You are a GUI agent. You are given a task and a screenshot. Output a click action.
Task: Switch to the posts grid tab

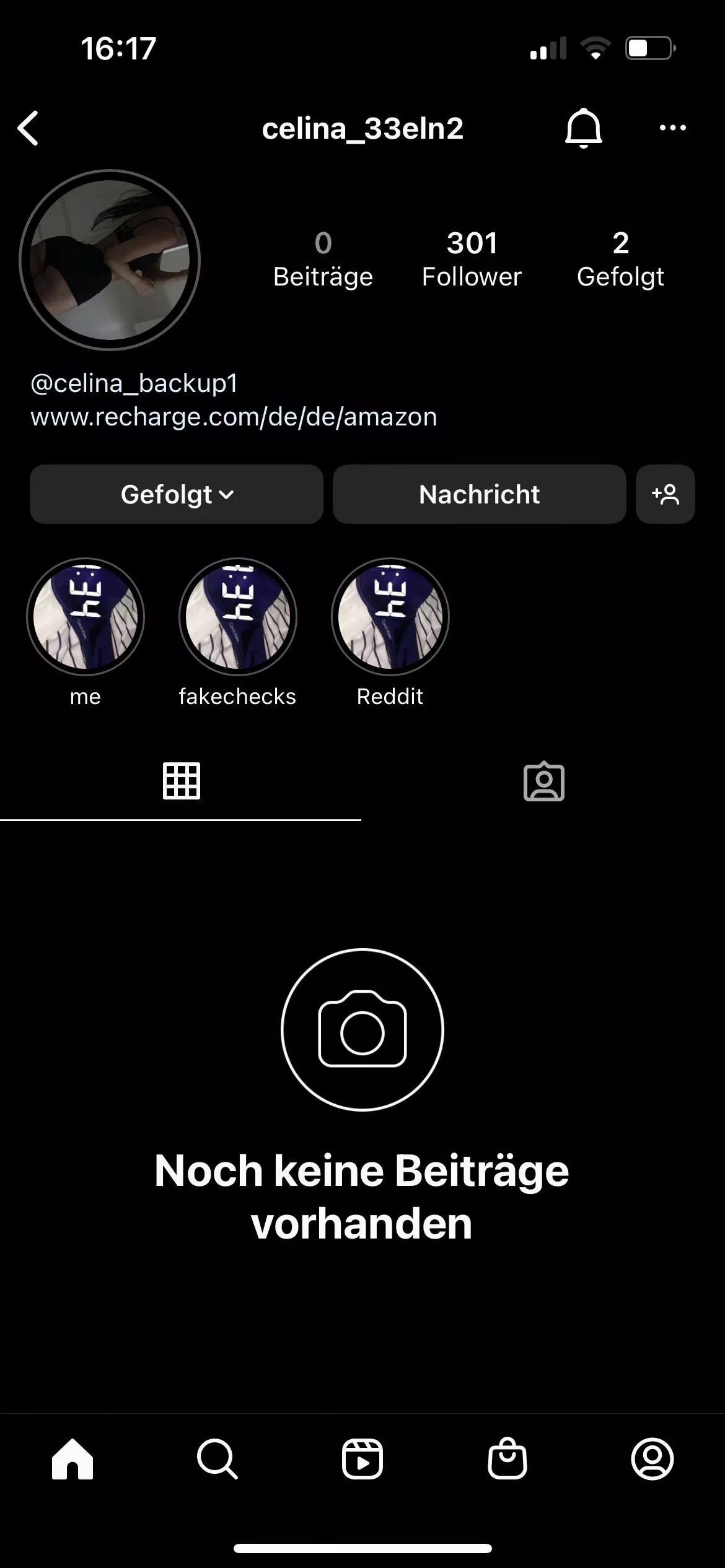(181, 781)
